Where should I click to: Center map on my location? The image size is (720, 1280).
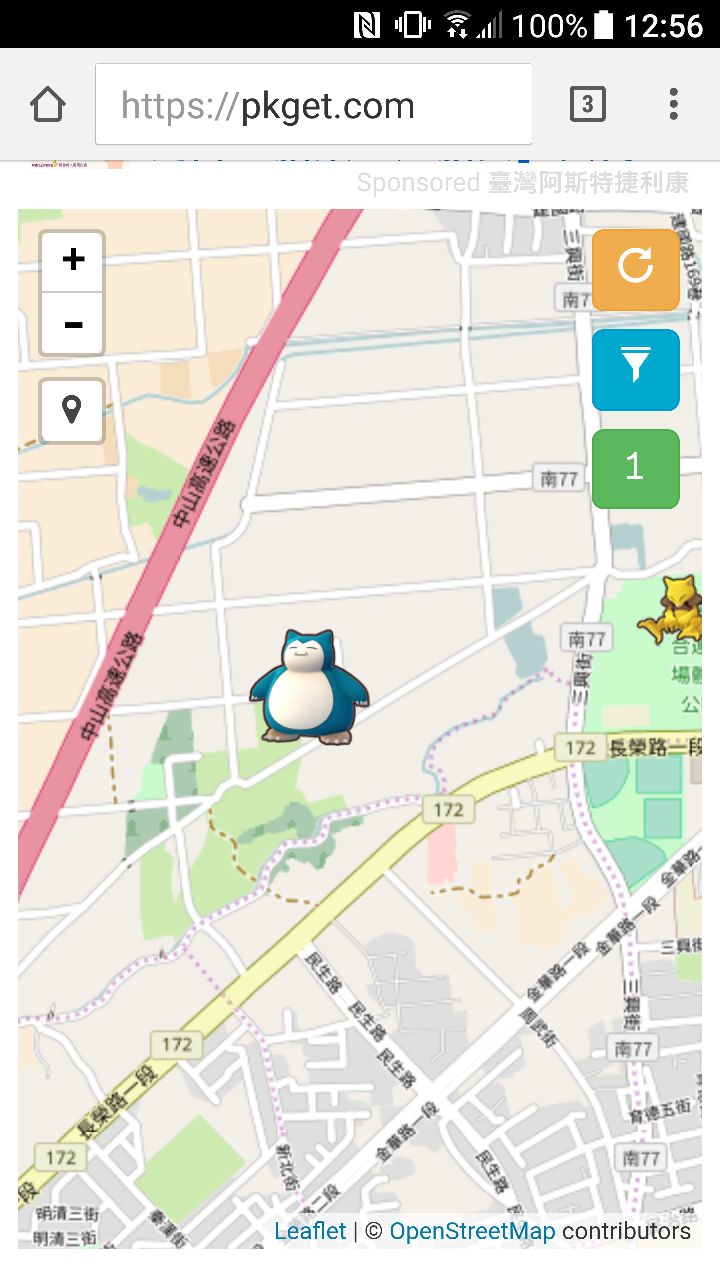(72, 410)
